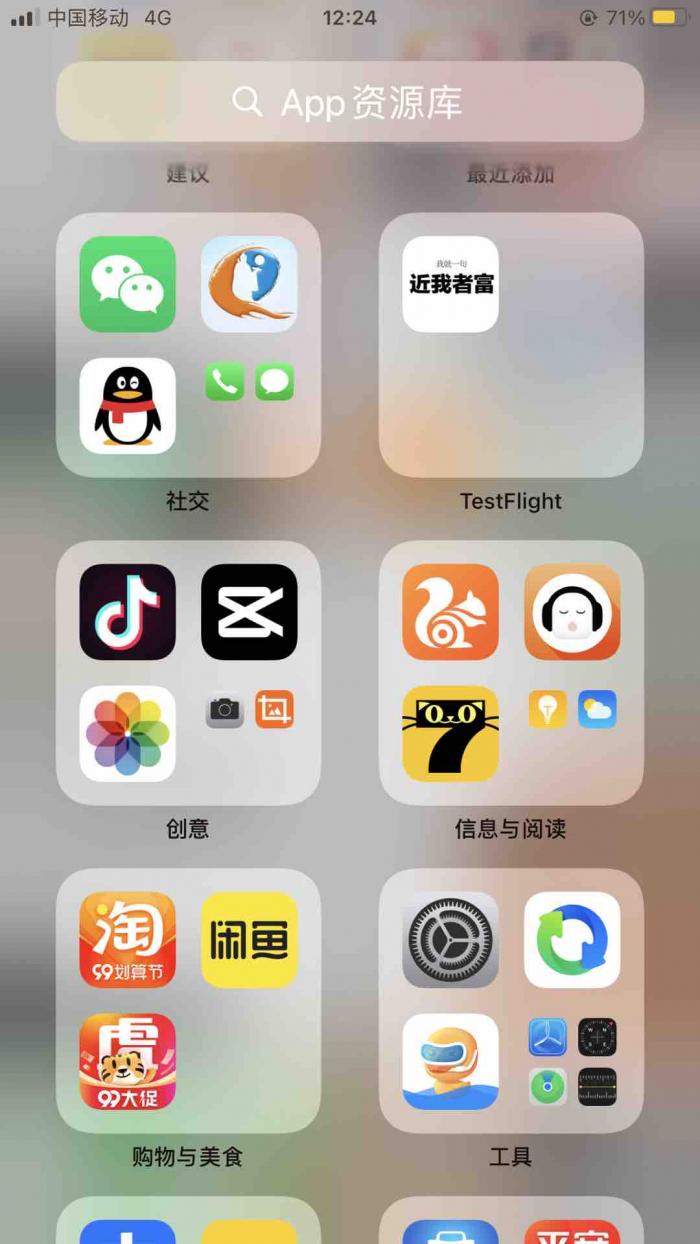Open the Photos app
The width and height of the screenshot is (700, 1244).
[x=128, y=733]
